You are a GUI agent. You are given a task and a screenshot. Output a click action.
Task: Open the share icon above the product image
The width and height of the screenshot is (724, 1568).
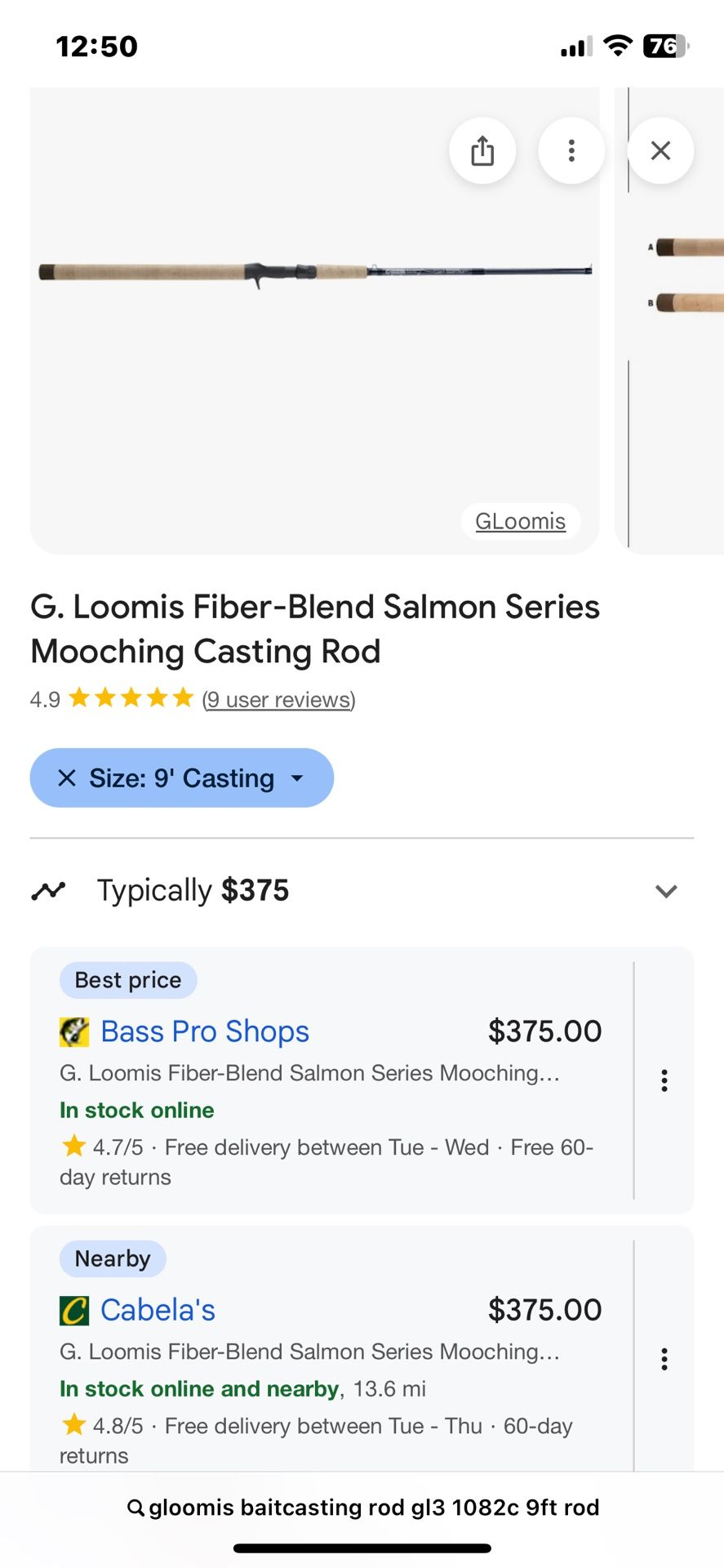point(482,150)
